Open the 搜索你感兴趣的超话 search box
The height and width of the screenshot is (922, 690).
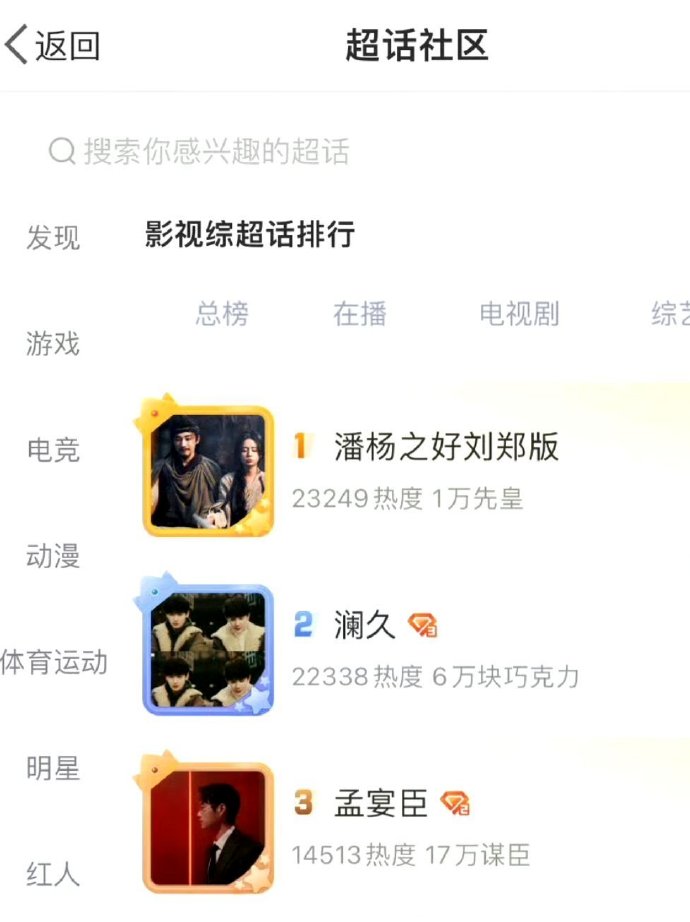coord(216,152)
